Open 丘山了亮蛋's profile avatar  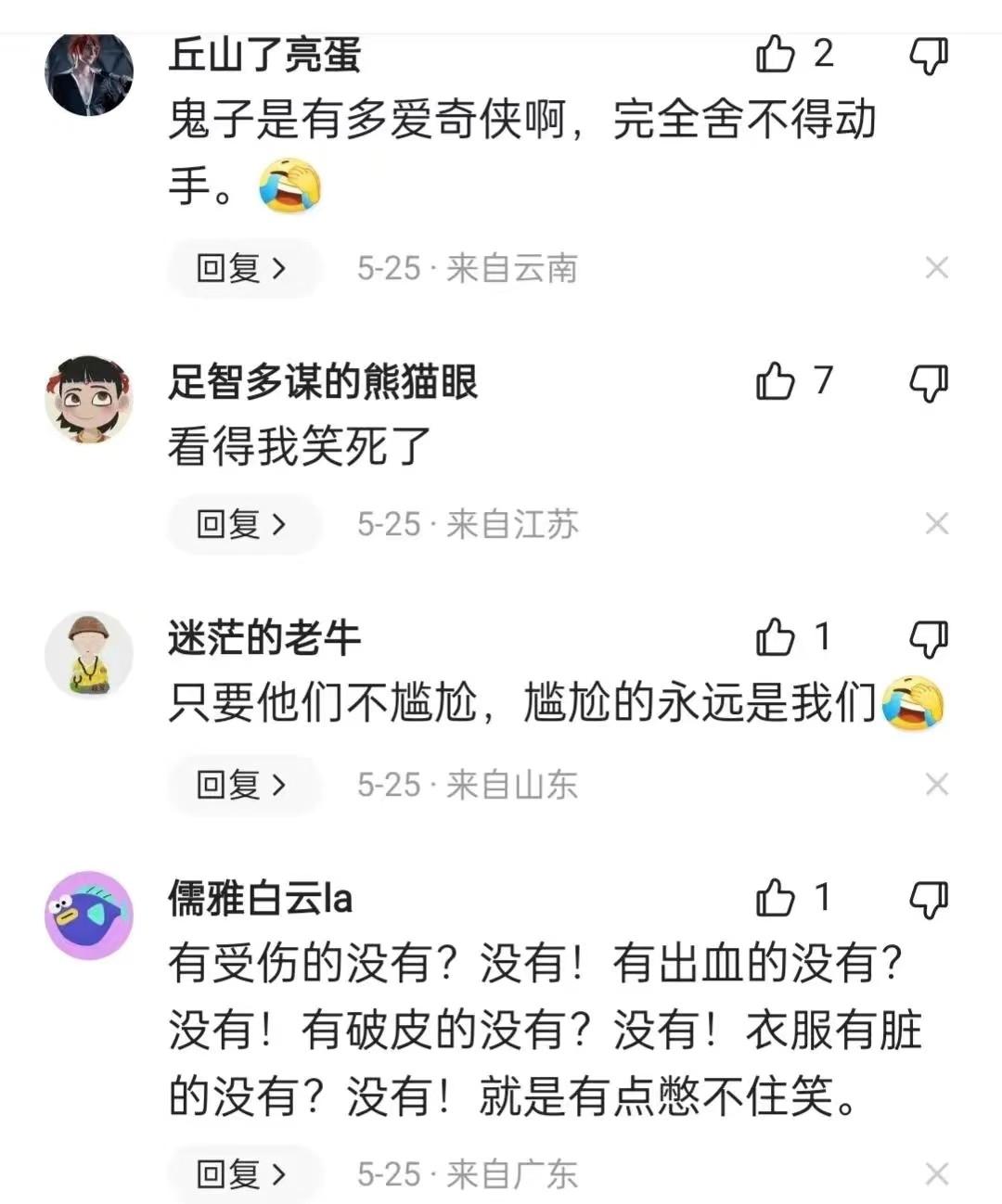tap(88, 74)
